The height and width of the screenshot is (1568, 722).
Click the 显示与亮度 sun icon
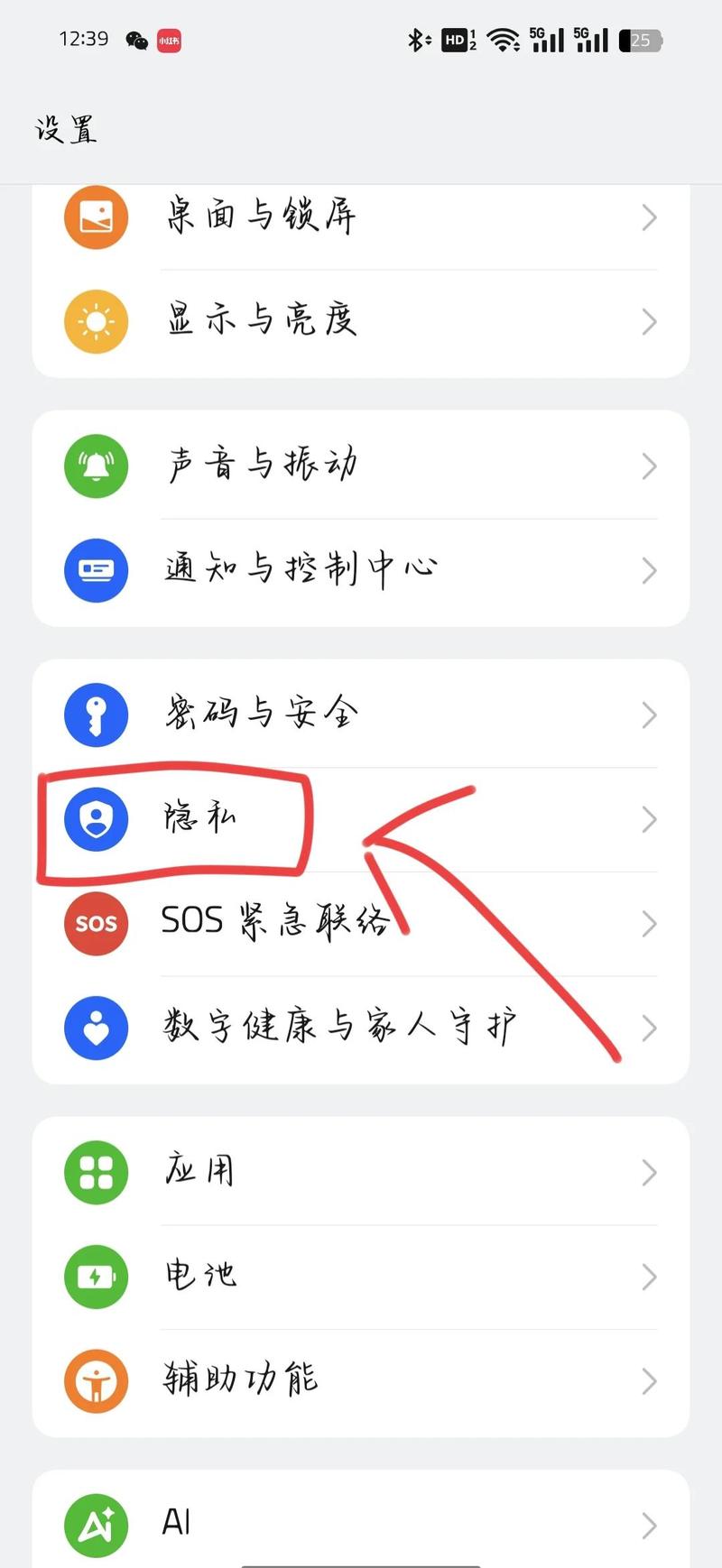click(x=96, y=321)
